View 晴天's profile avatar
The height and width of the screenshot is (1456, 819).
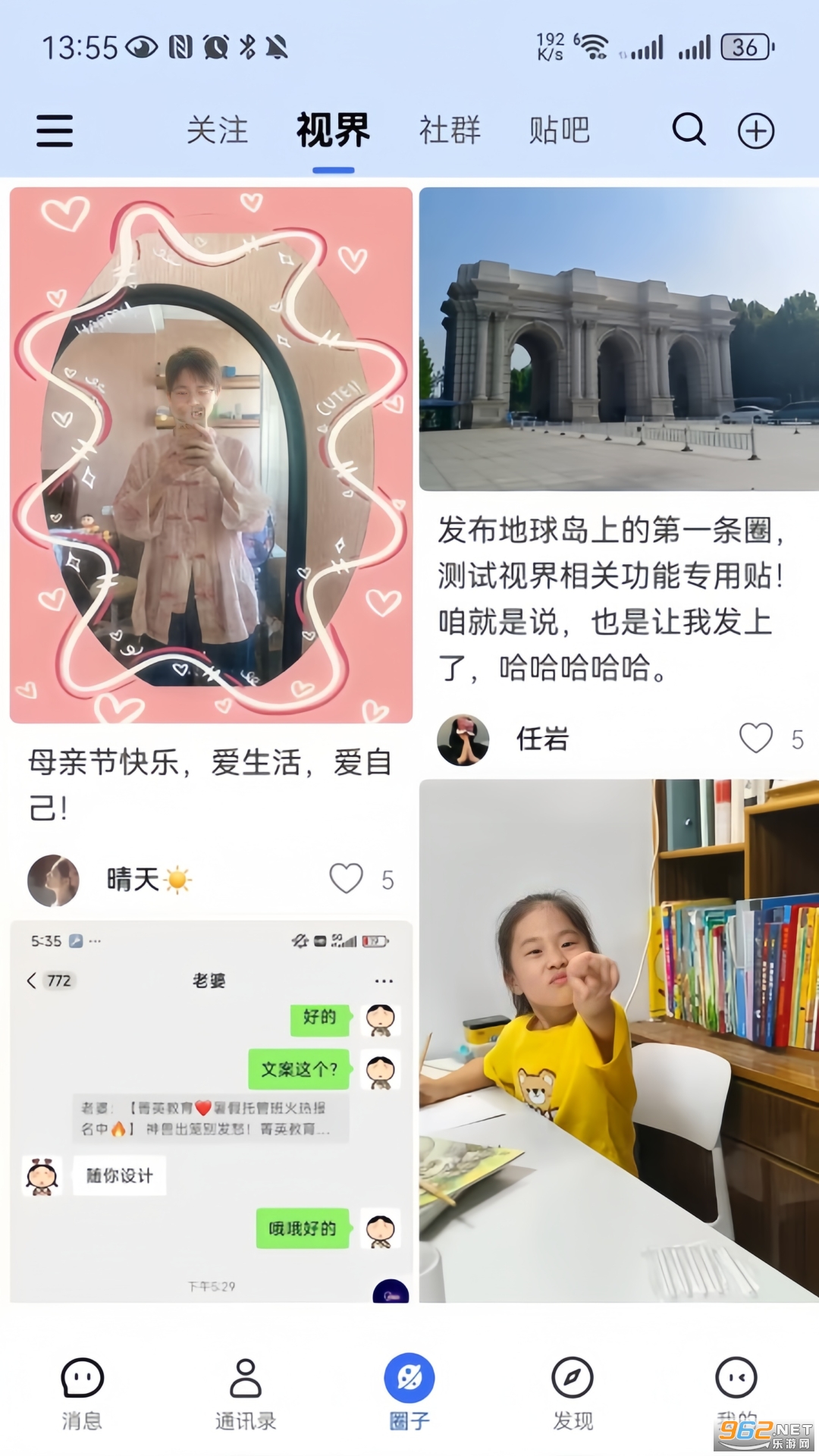coord(53,880)
